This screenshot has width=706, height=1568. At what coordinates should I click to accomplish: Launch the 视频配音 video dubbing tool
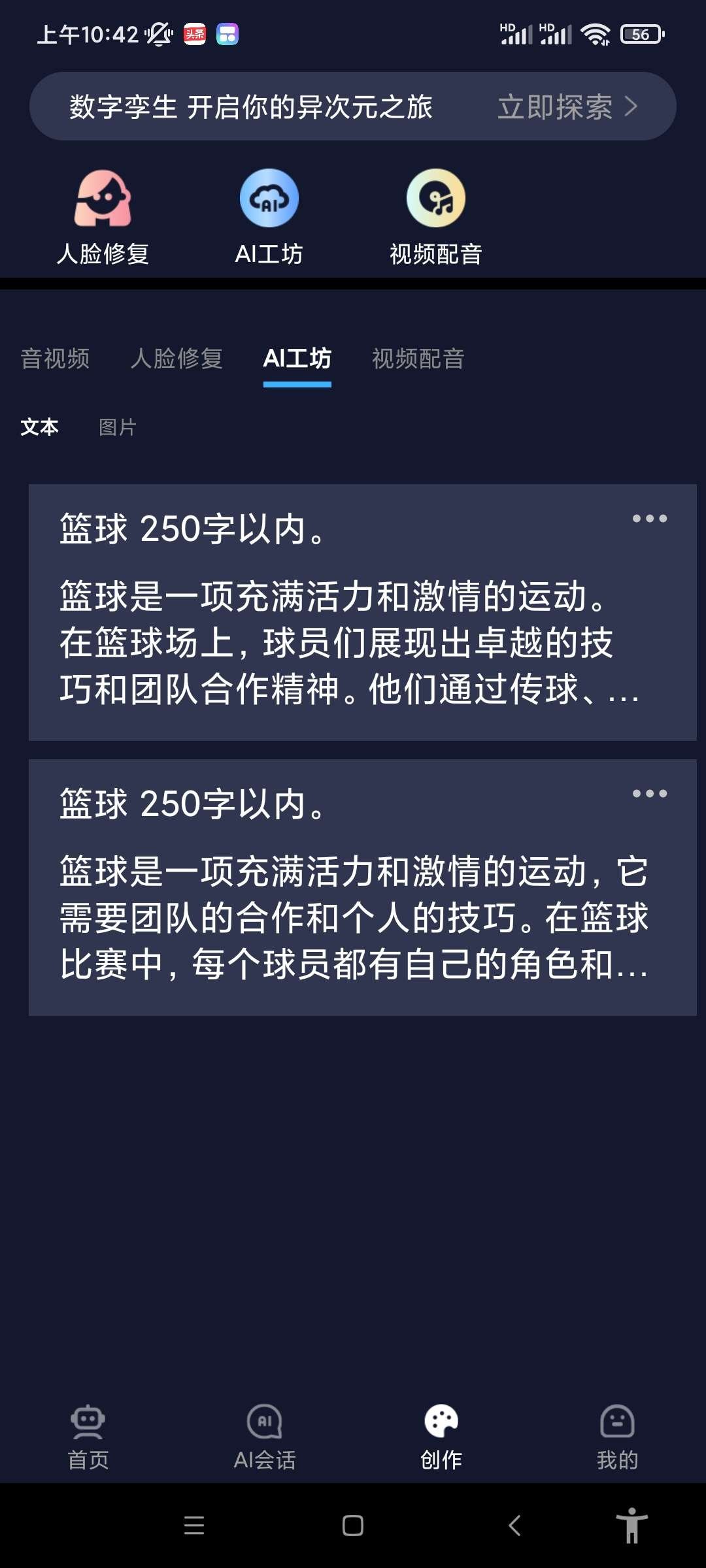coord(435,216)
